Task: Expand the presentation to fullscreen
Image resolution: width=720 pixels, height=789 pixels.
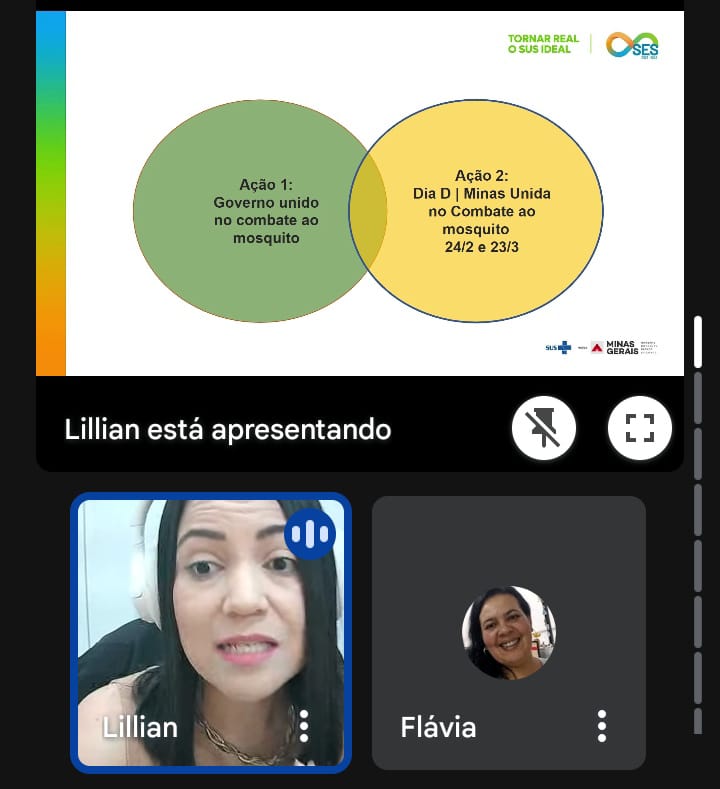Action: [x=639, y=429]
